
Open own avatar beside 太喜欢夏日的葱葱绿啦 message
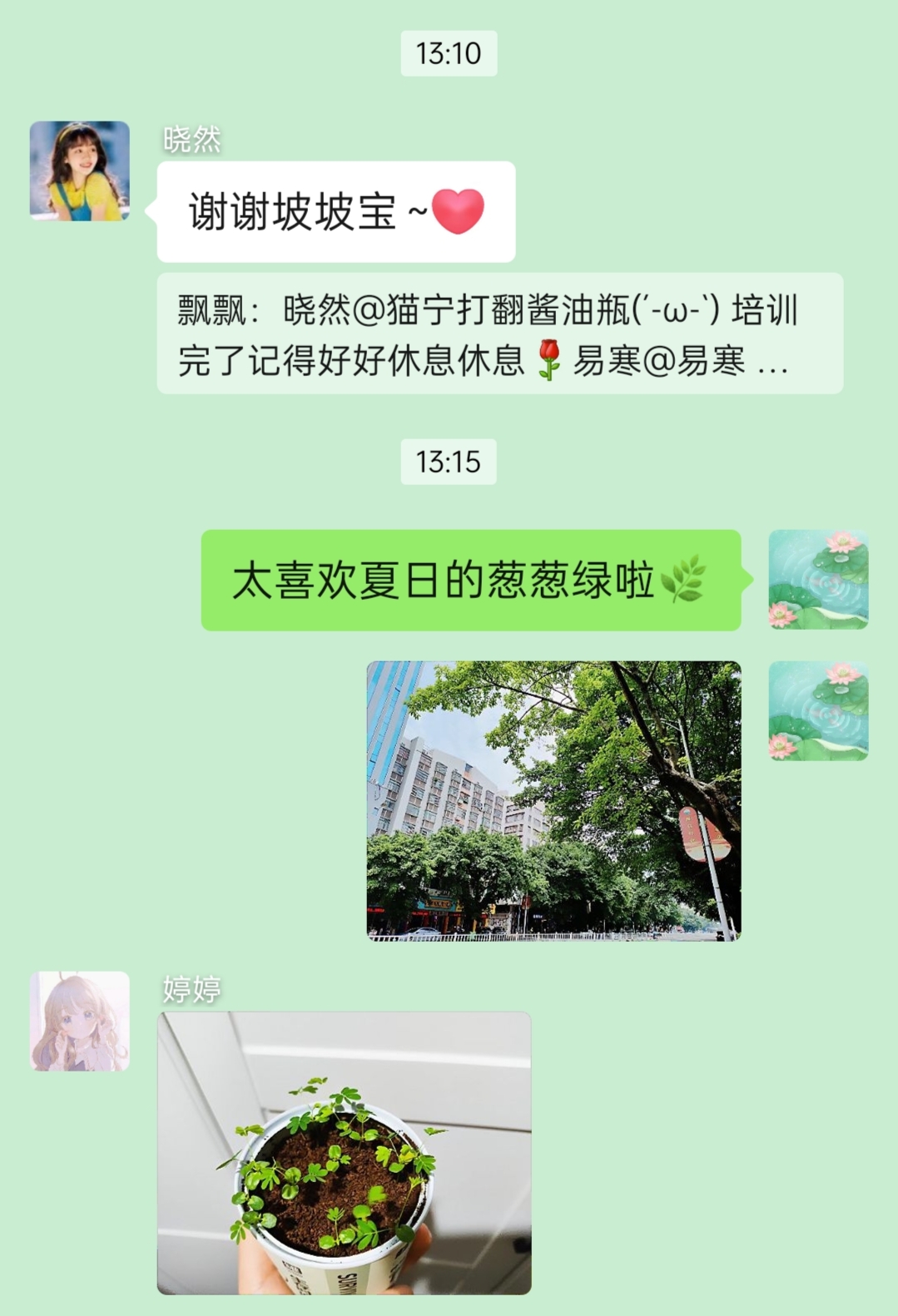click(818, 580)
